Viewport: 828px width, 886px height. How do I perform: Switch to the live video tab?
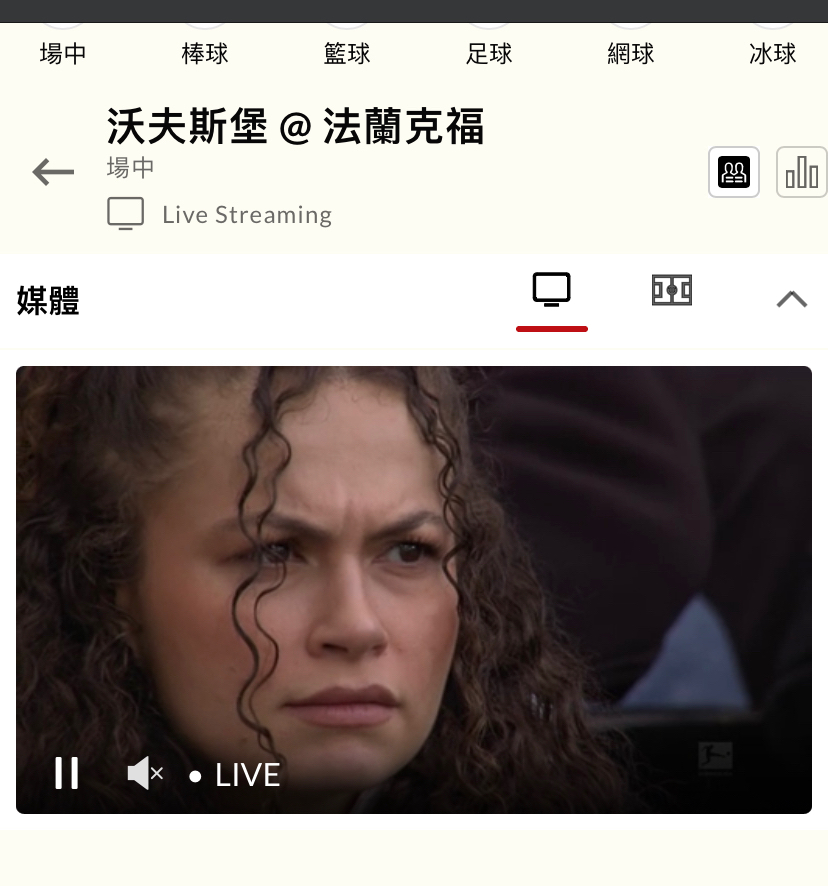pyautogui.click(x=551, y=291)
